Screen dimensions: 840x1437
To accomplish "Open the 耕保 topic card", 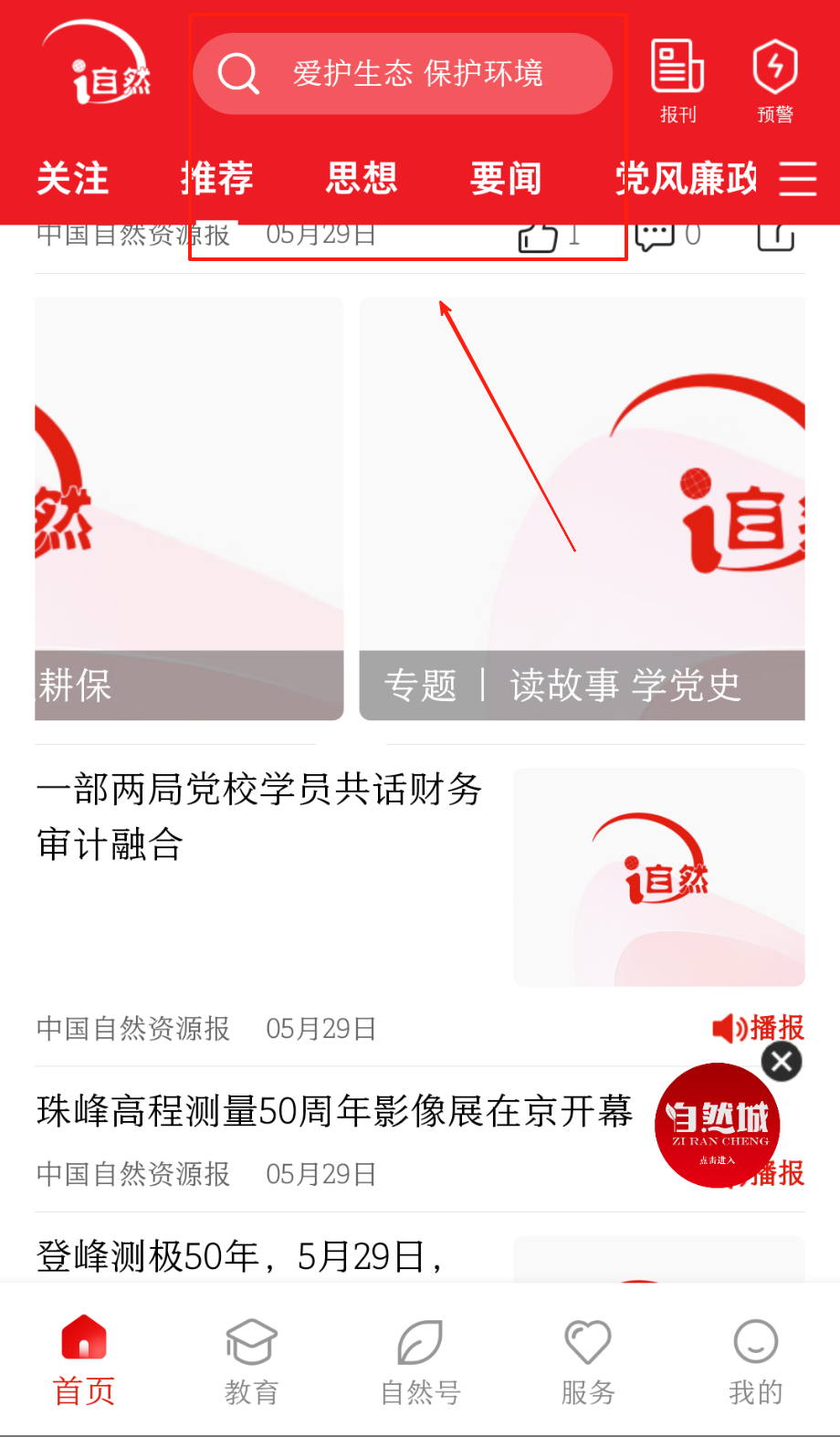I will (189, 509).
